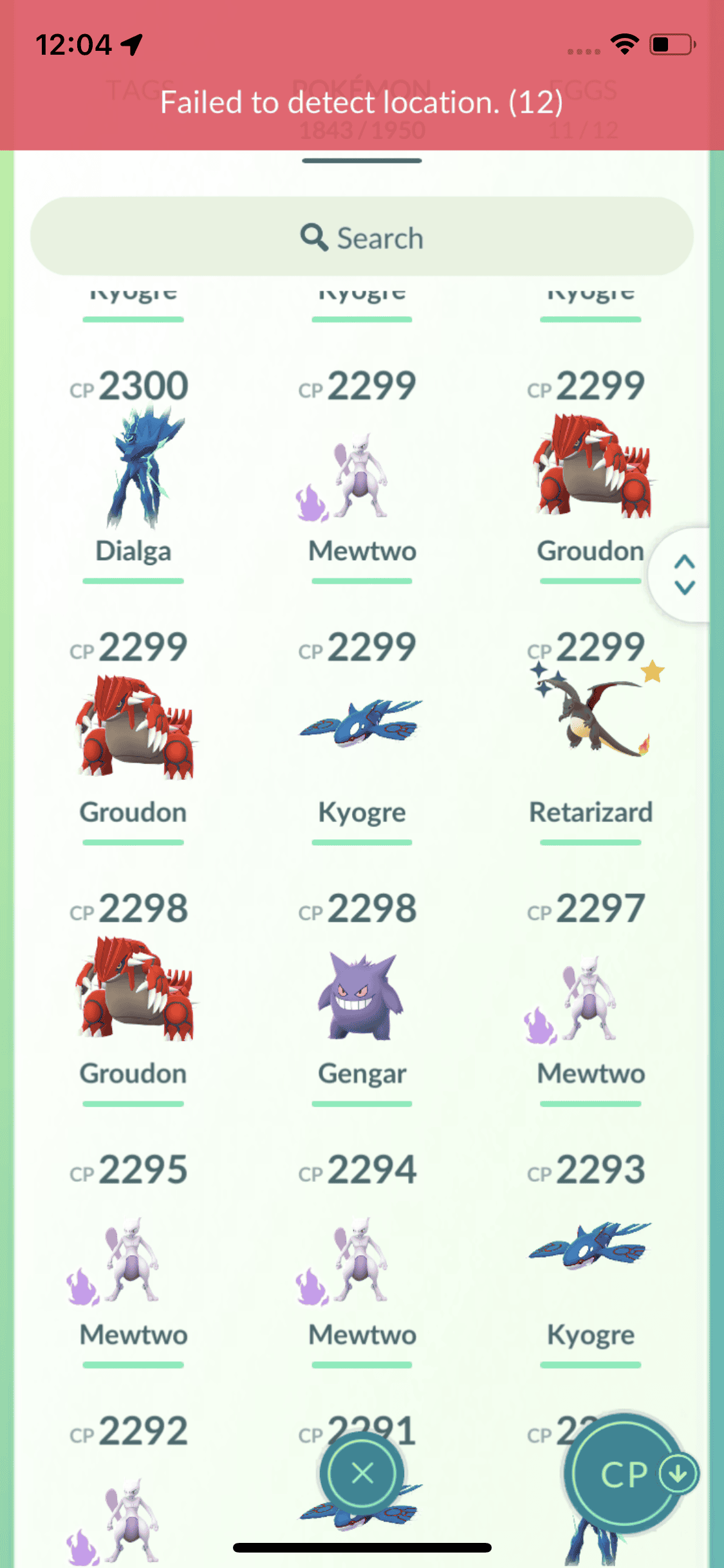View the Mewtwo with CP 2294
This screenshot has width=724, height=1568.
click(362, 1255)
